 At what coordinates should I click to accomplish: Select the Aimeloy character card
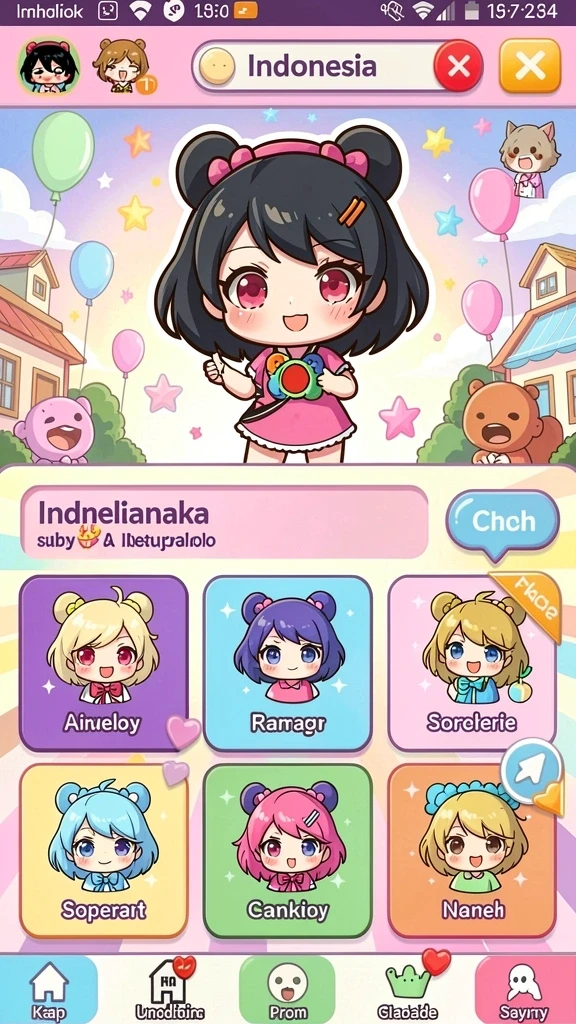click(103, 664)
